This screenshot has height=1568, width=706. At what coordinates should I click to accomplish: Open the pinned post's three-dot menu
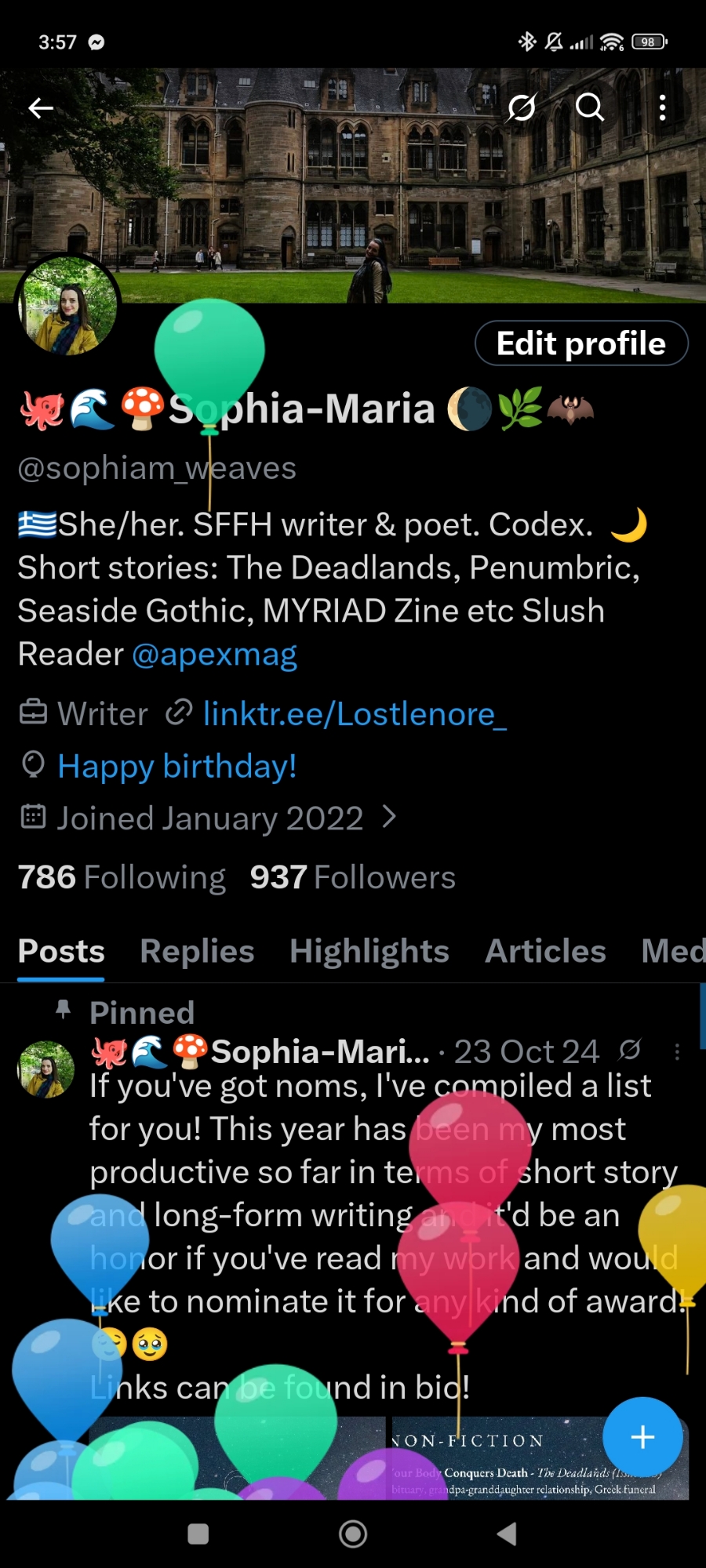point(677,1052)
